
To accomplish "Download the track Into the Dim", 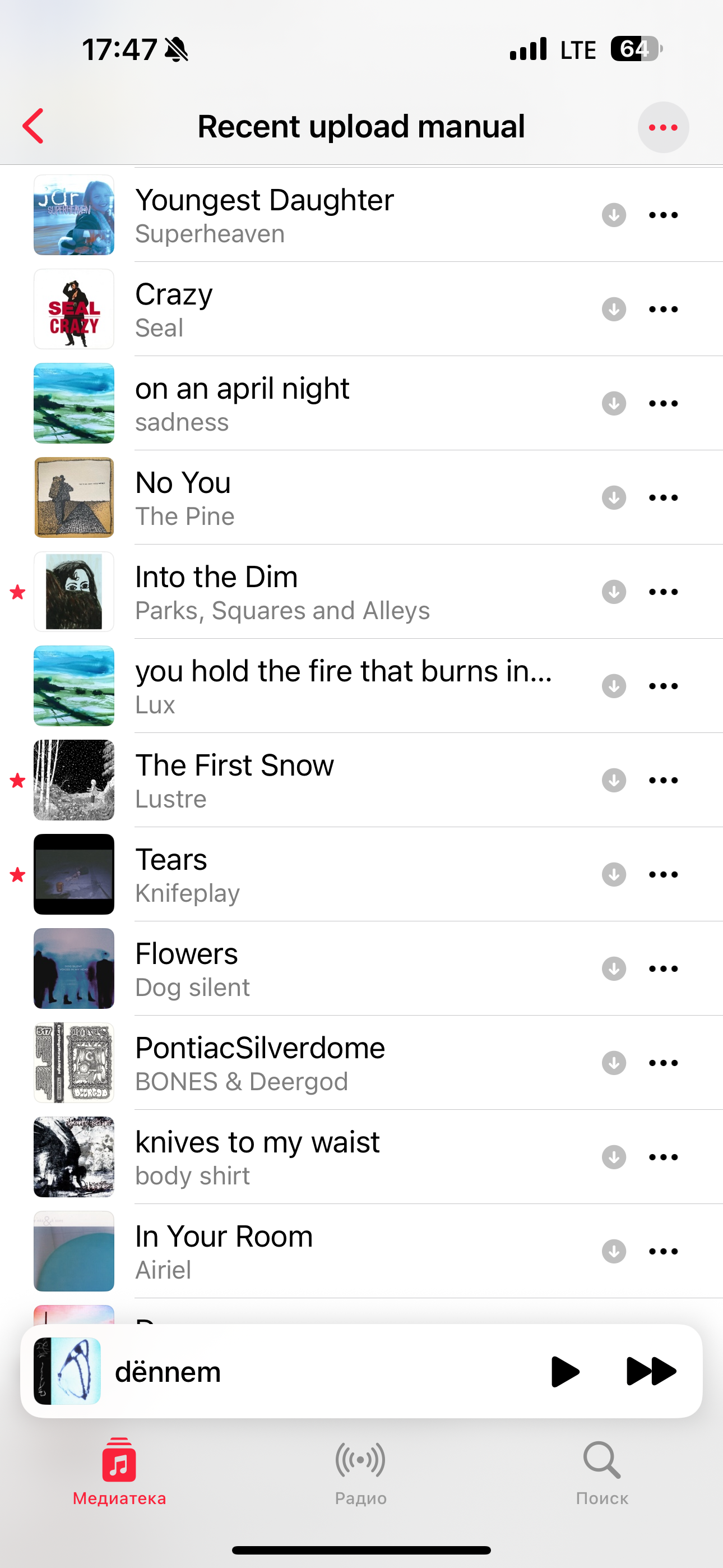I will tap(614, 592).
